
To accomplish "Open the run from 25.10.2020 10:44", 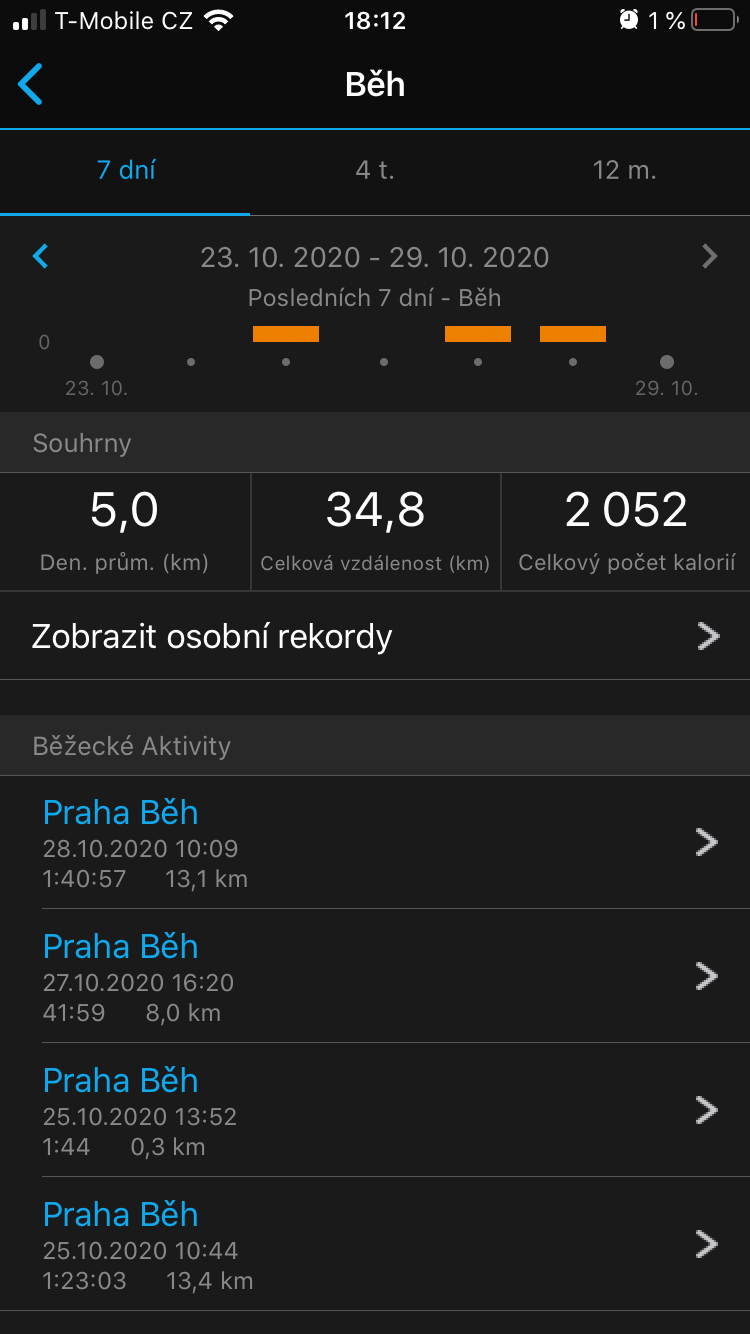I will click(375, 1244).
